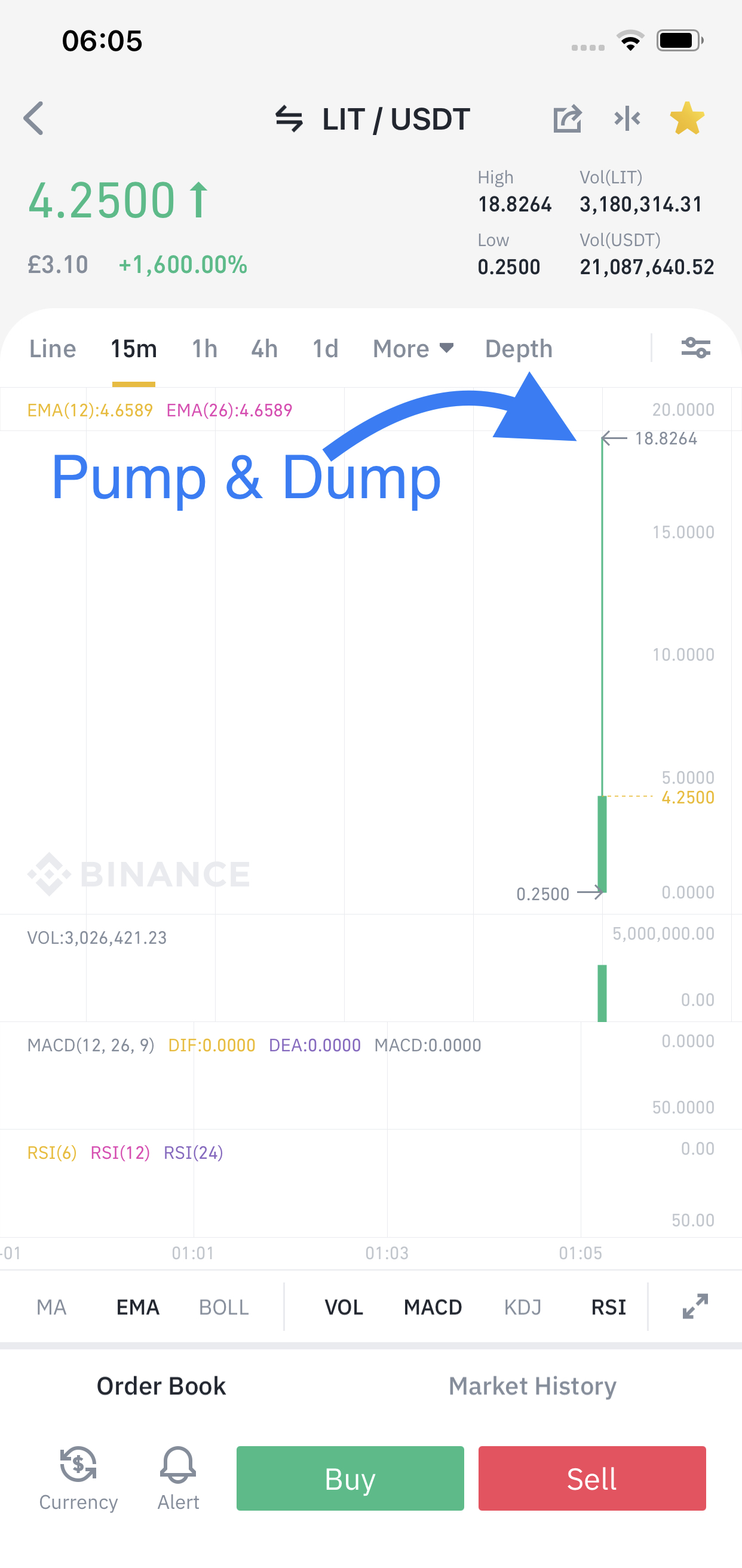Screen dimensions: 742x1568
Task: Select the 1h timeframe
Action: 204,349
